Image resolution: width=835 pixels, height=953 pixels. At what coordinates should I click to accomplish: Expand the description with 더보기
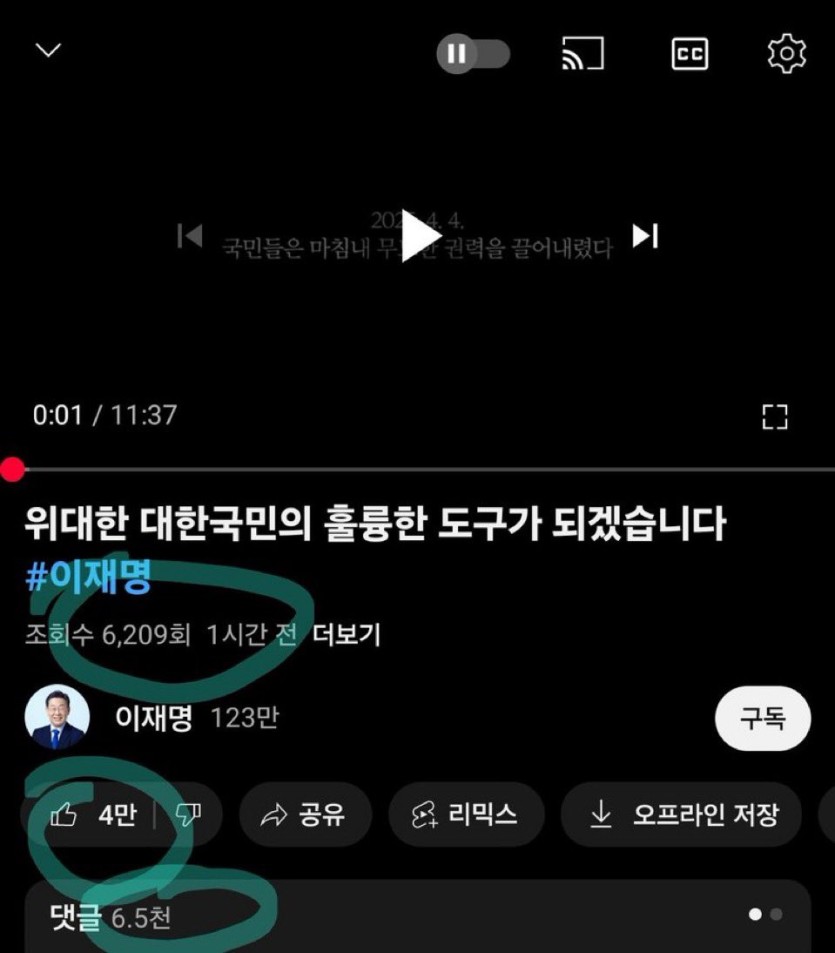346,634
